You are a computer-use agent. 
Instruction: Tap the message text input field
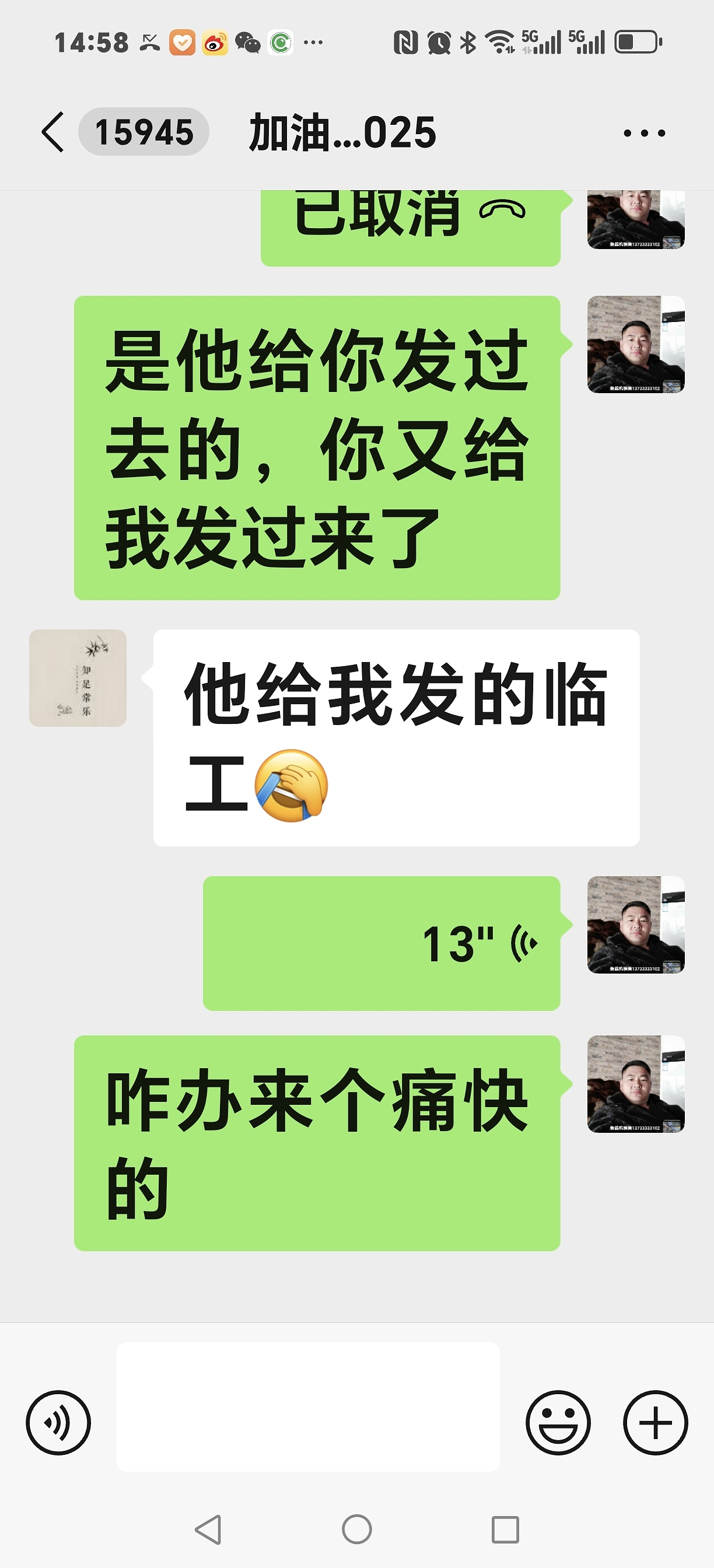point(308,1406)
